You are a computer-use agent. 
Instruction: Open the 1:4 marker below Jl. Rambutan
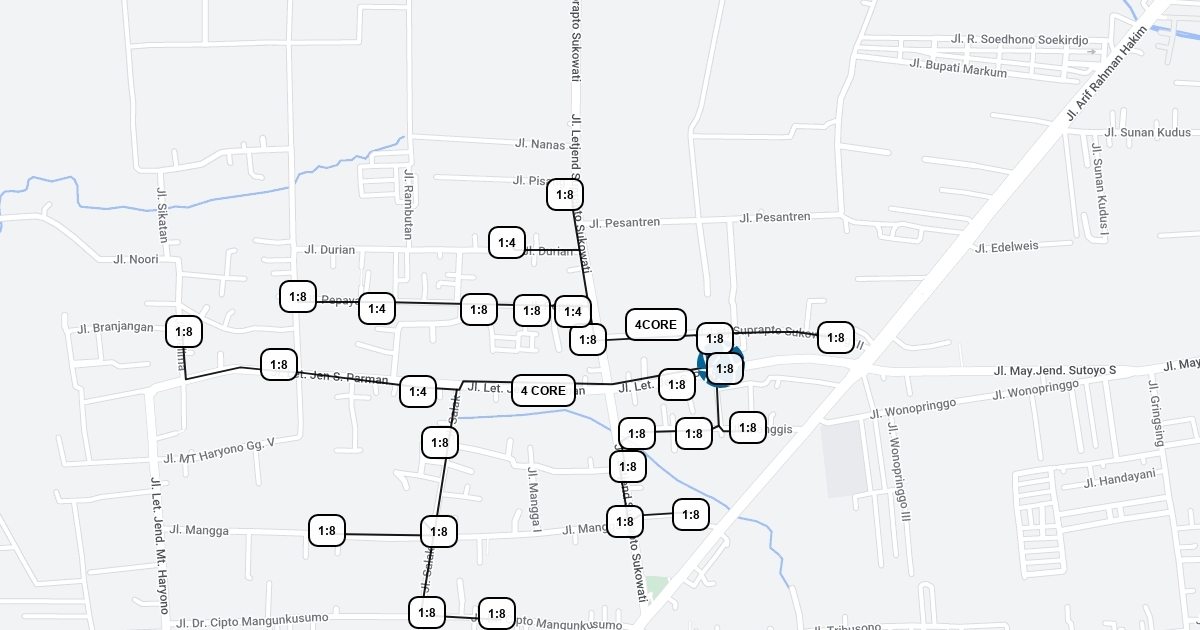378,309
